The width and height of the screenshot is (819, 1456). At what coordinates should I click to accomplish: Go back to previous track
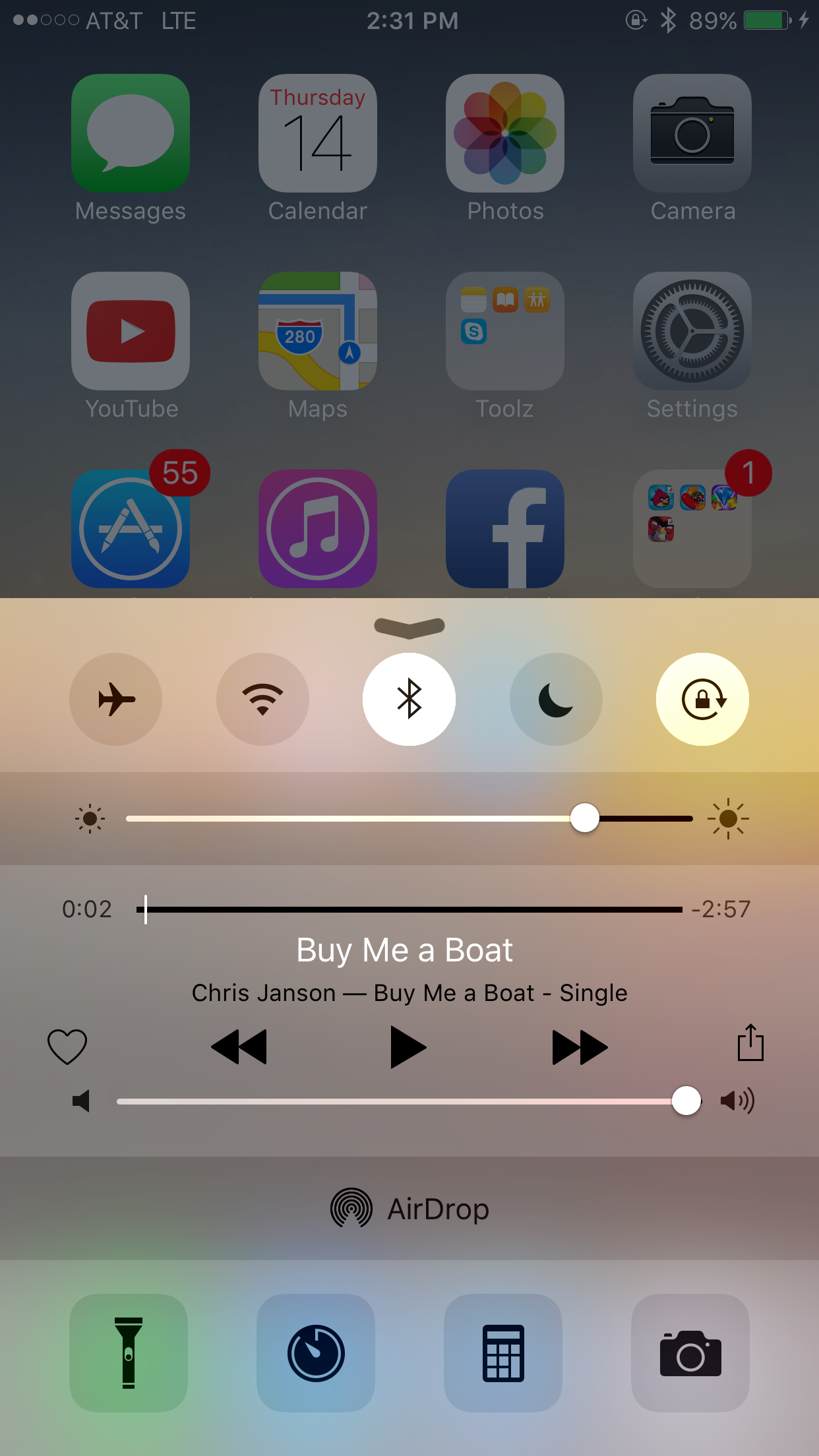click(x=239, y=1046)
